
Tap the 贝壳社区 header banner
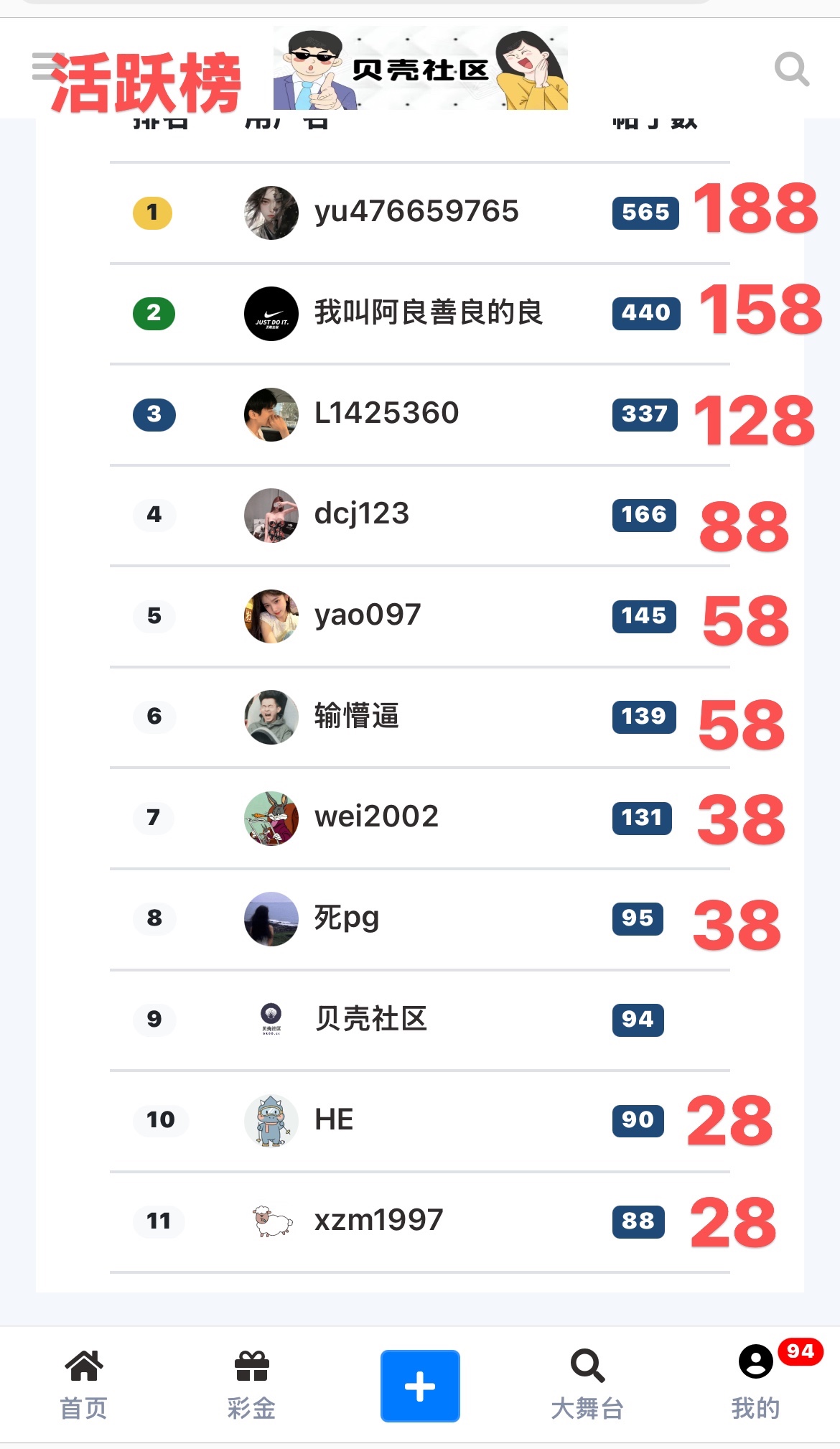click(x=420, y=69)
